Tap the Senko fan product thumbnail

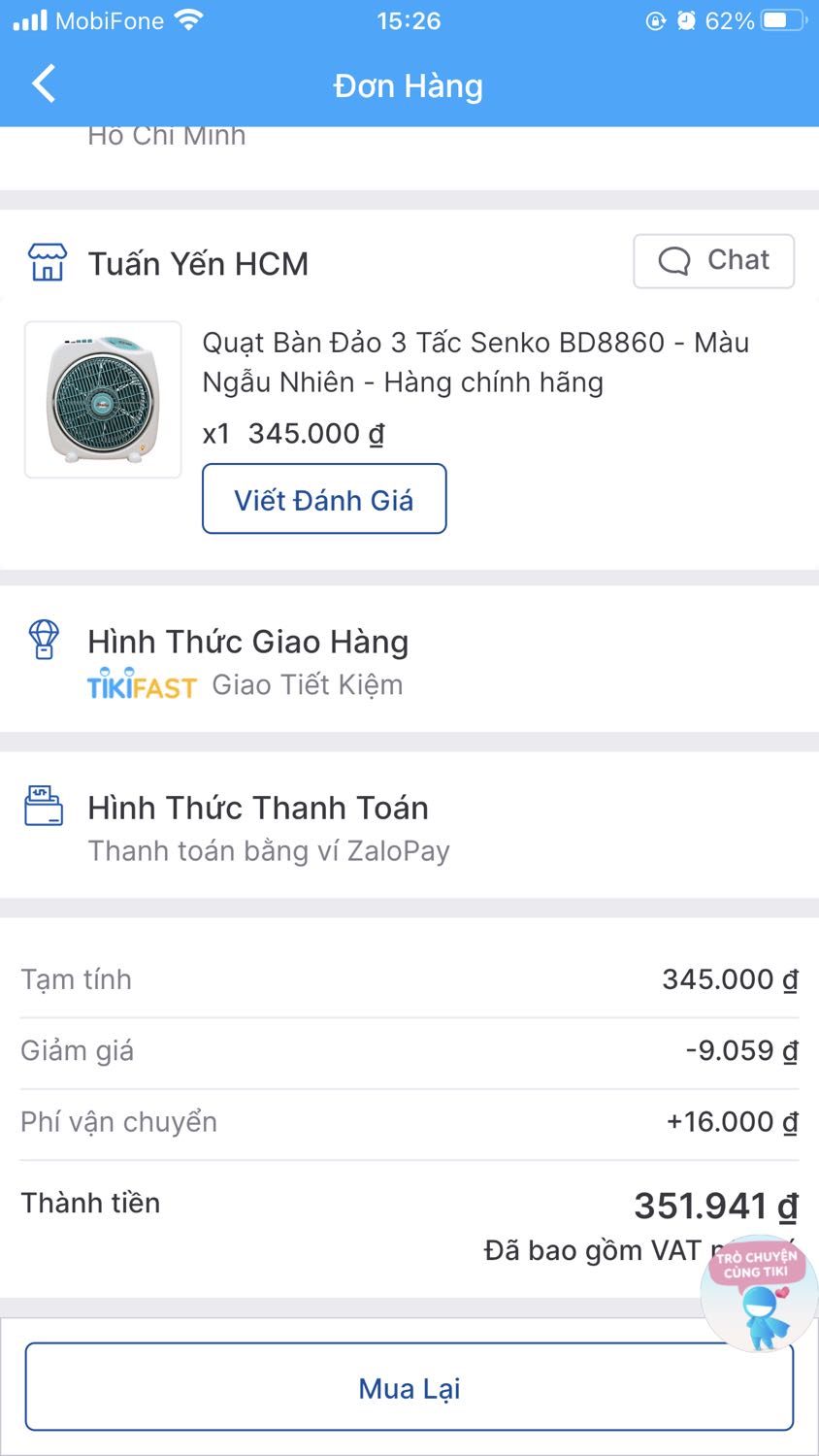click(x=103, y=400)
